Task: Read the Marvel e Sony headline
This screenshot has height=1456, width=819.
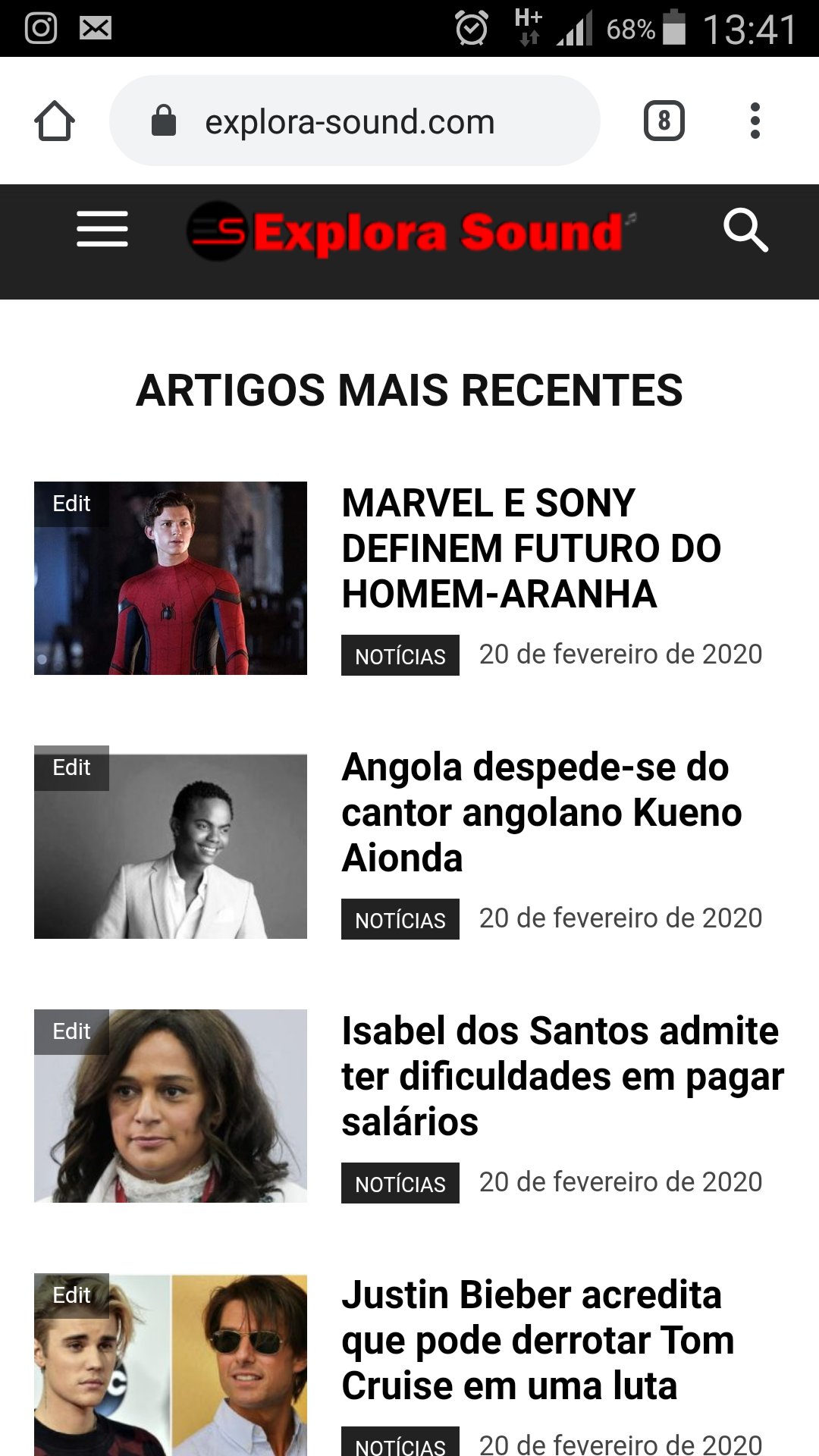Action: 531,548
